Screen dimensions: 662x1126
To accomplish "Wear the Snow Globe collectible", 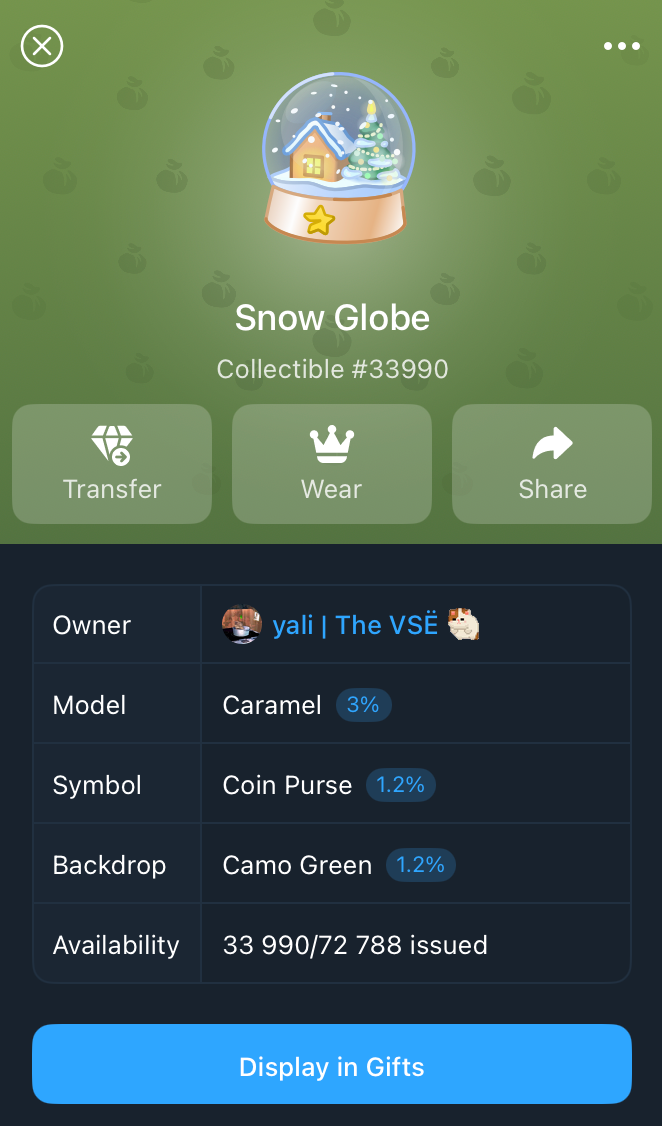I will pyautogui.click(x=332, y=464).
